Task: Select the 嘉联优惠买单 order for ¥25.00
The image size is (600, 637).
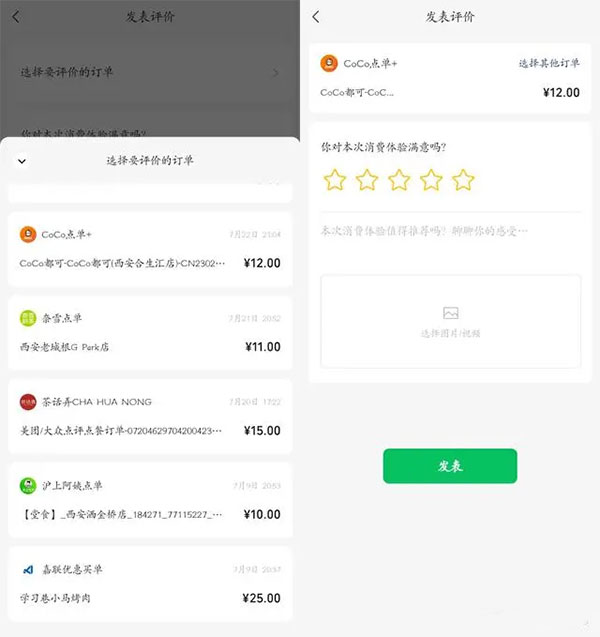Action: click(x=149, y=583)
